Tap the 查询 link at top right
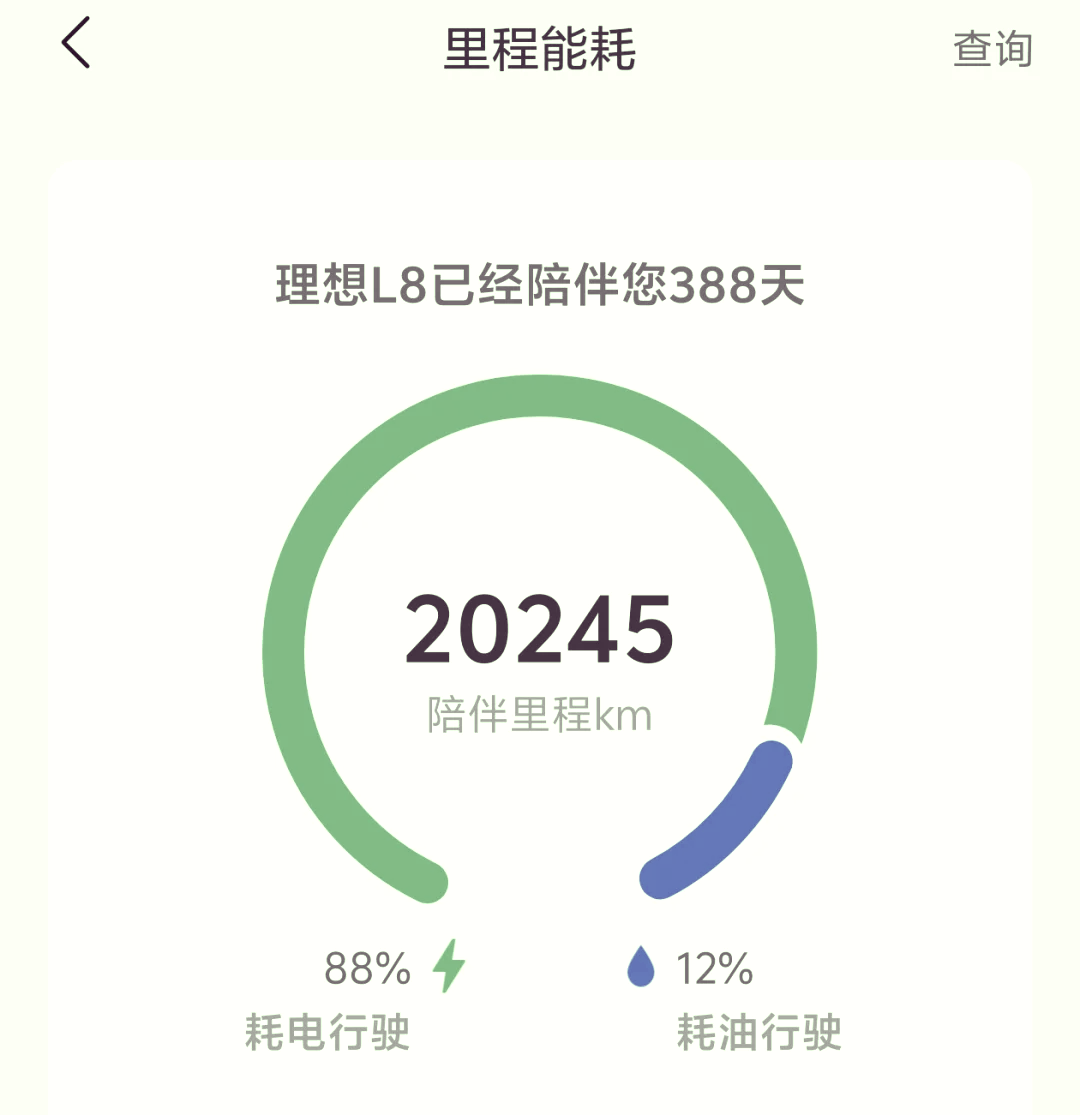Viewport: 1080px width, 1115px height. (994, 49)
